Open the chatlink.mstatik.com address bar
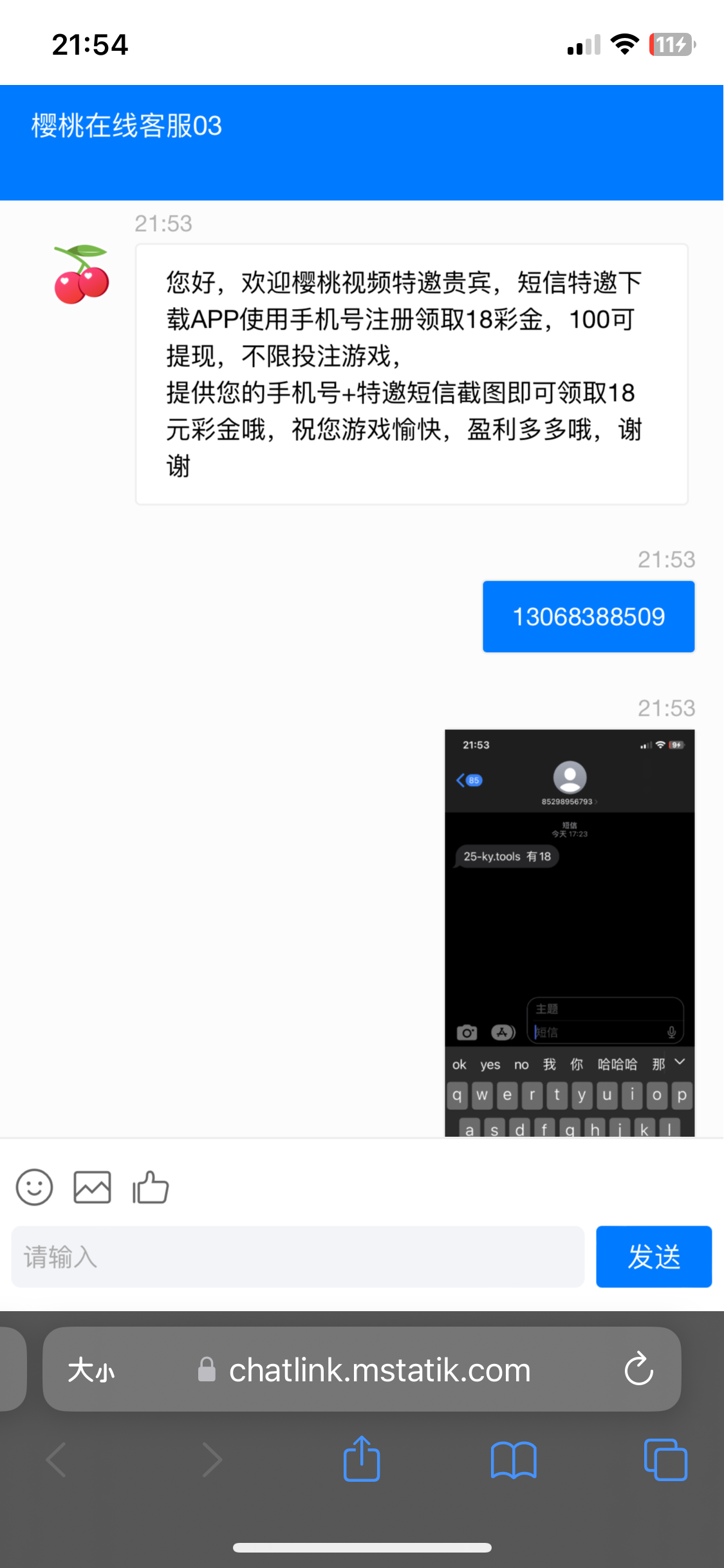 380,1370
